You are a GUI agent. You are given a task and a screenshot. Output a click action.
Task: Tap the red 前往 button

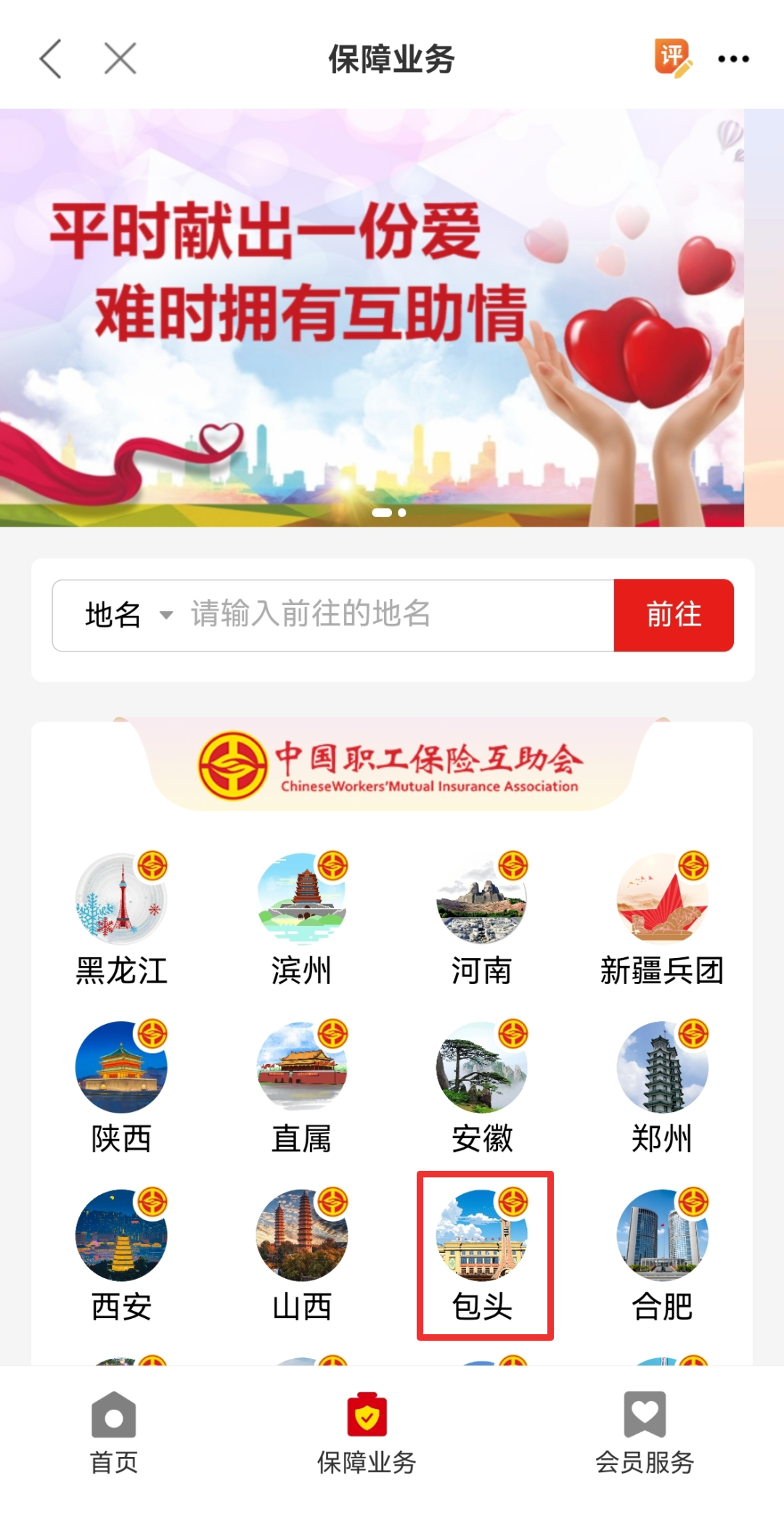point(674,615)
